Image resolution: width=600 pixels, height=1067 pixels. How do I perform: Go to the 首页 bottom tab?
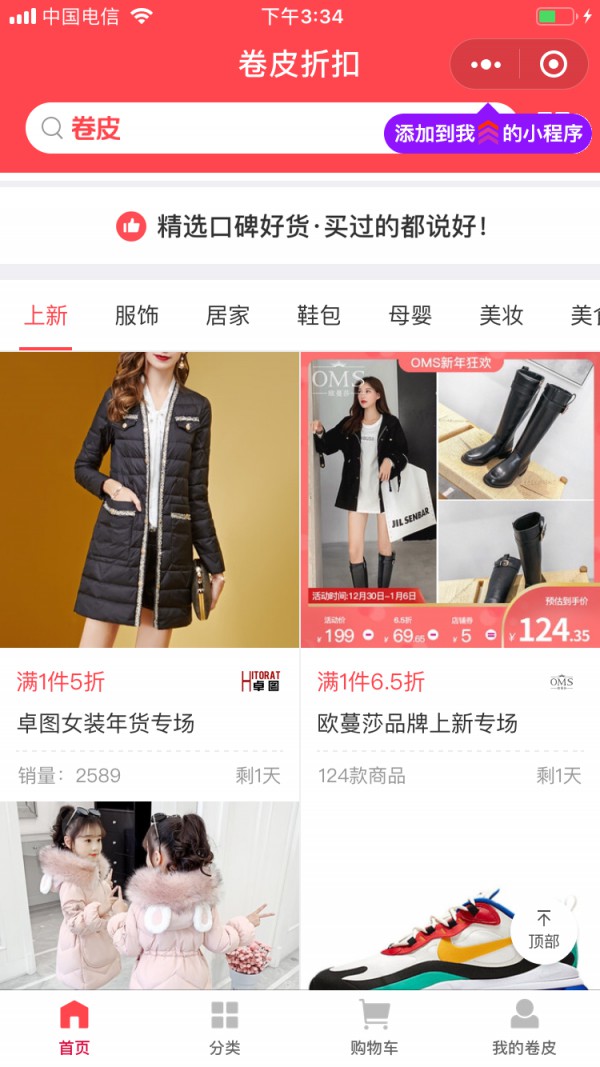(x=74, y=1028)
